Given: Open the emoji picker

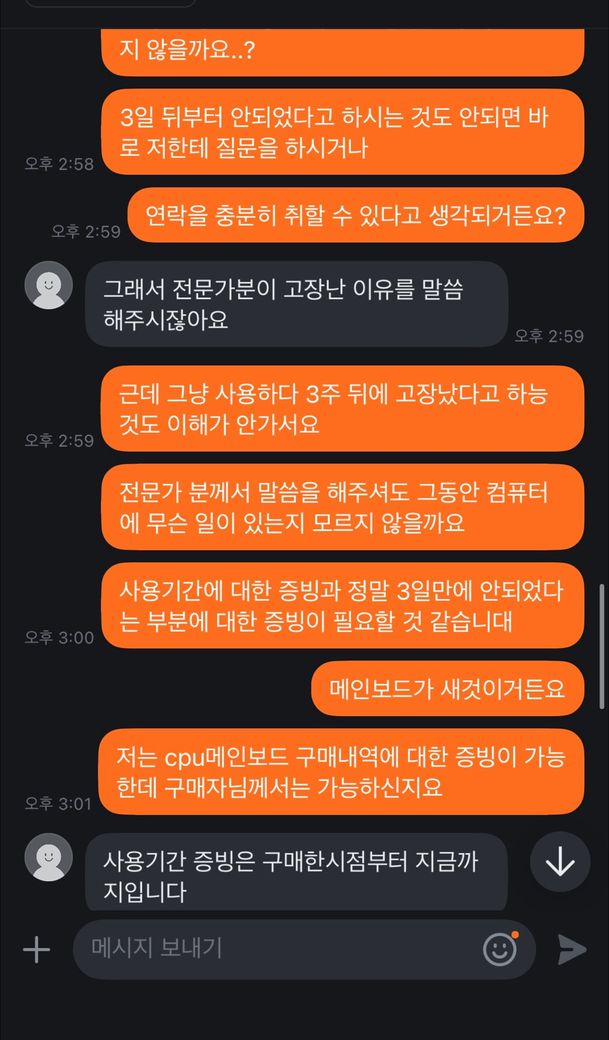Looking at the screenshot, I should pyautogui.click(x=500, y=949).
